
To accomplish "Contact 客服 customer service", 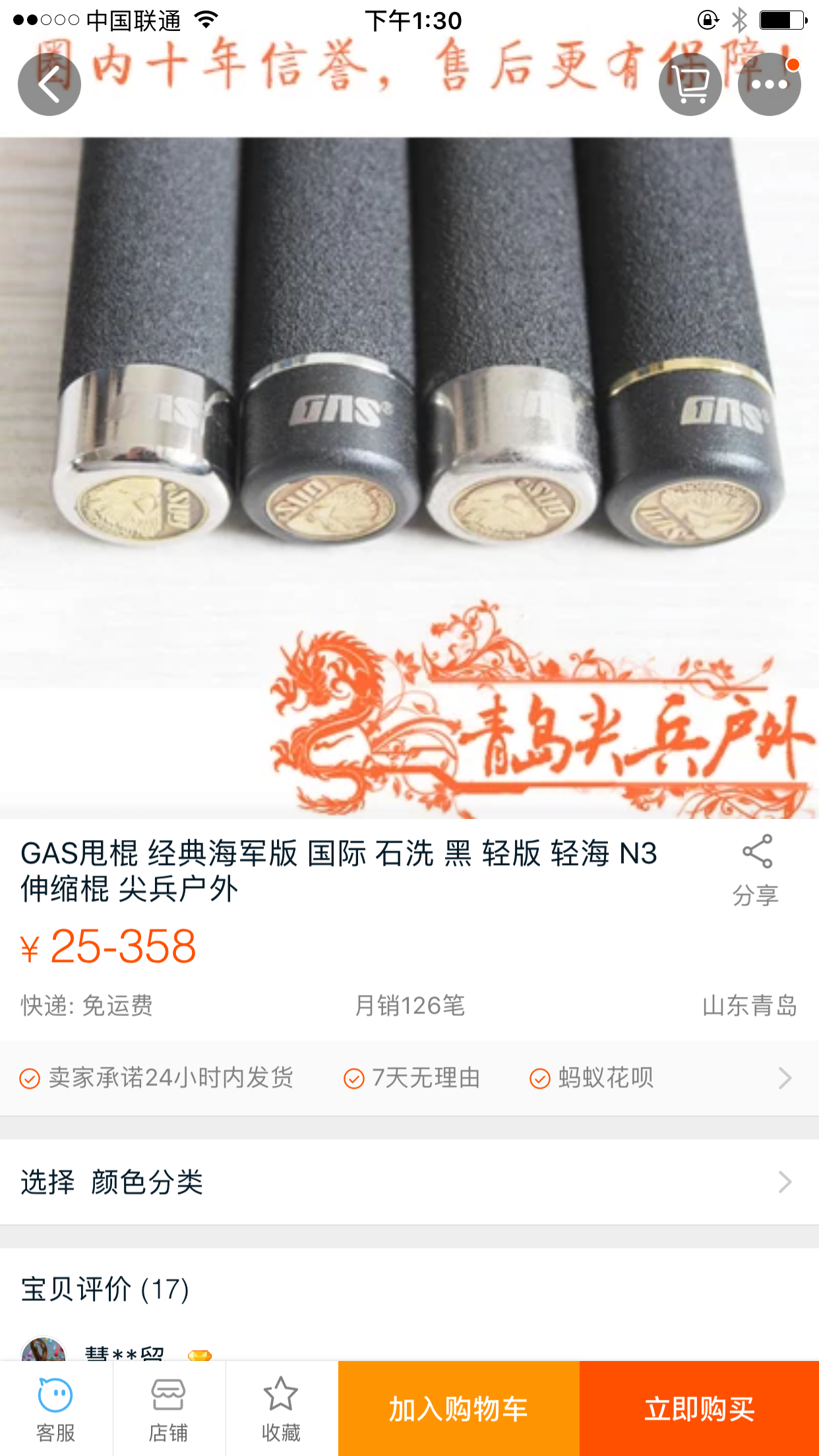I will [x=55, y=1410].
